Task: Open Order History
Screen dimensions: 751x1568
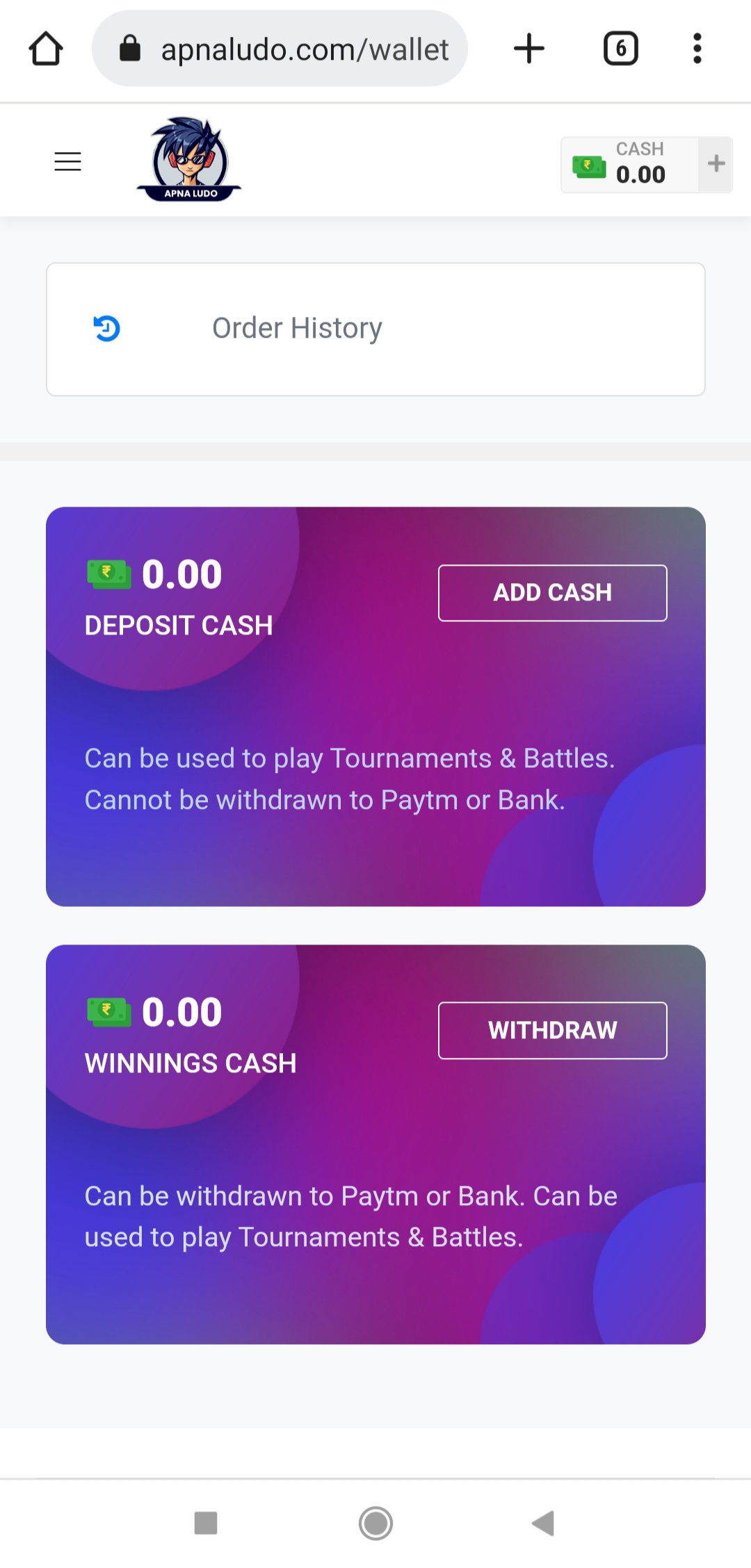Action: point(375,329)
